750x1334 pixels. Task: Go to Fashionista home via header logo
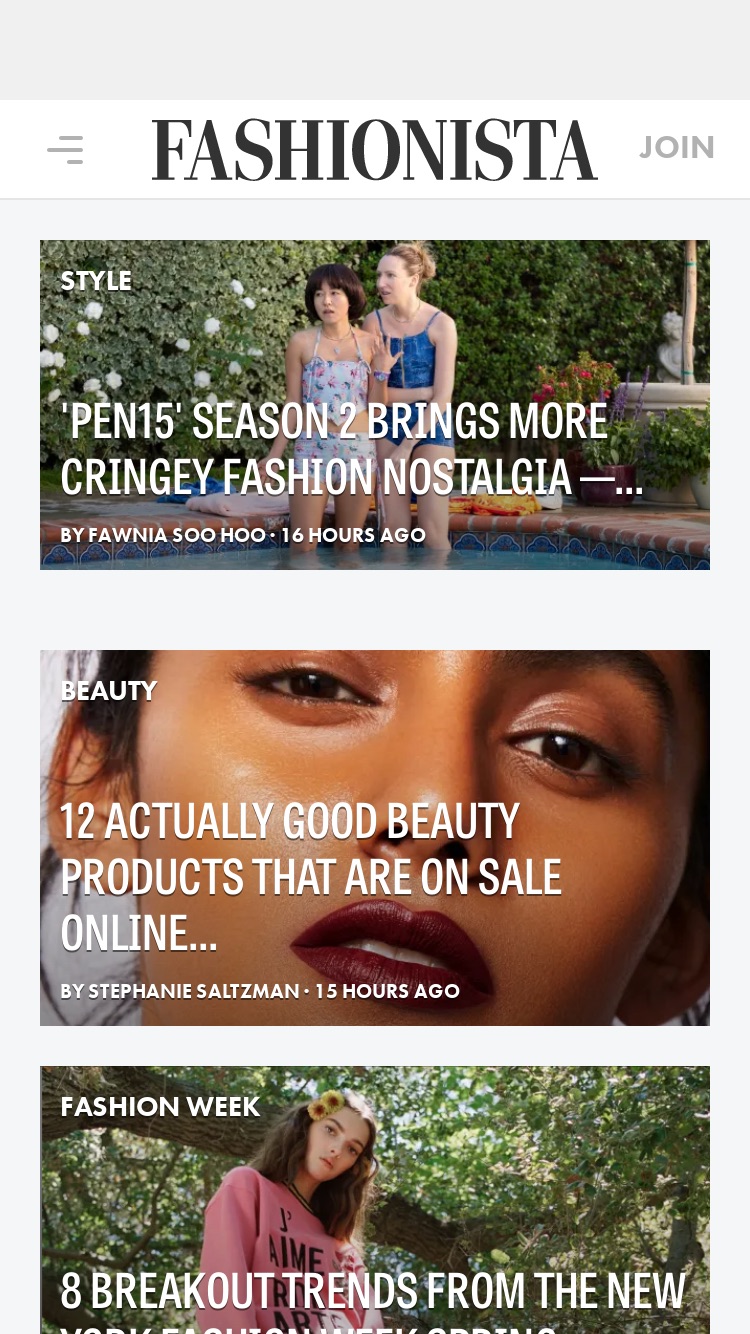(375, 150)
